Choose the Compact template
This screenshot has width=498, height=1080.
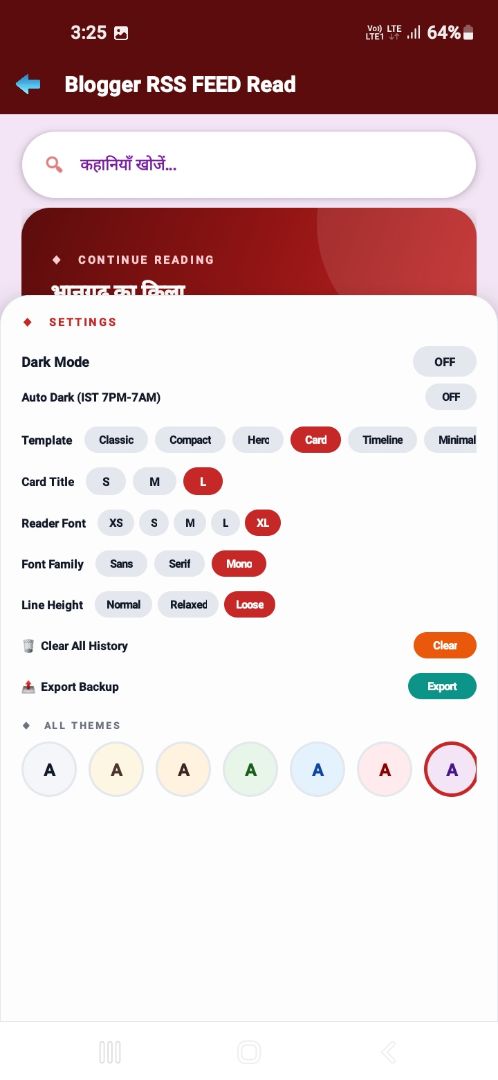[x=190, y=439]
